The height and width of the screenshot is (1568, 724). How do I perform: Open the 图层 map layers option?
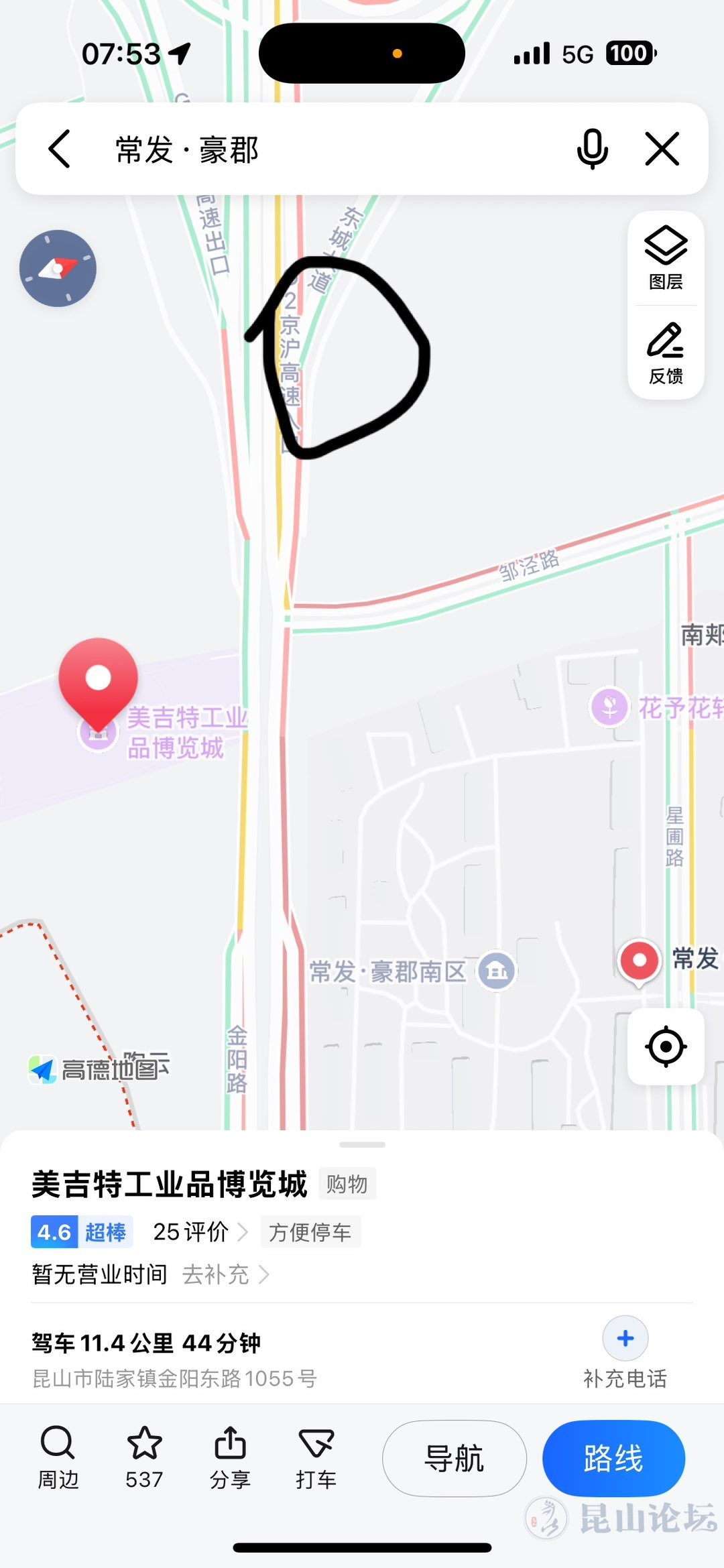666,259
